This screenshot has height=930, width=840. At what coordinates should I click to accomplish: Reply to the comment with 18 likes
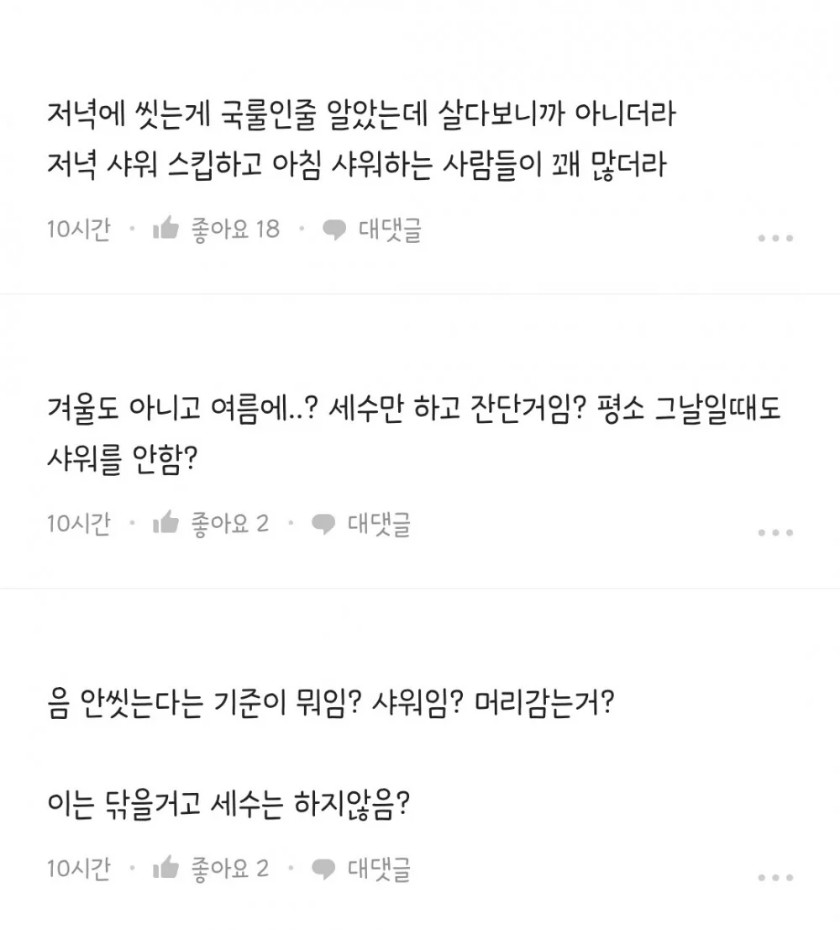pyautogui.click(x=373, y=230)
